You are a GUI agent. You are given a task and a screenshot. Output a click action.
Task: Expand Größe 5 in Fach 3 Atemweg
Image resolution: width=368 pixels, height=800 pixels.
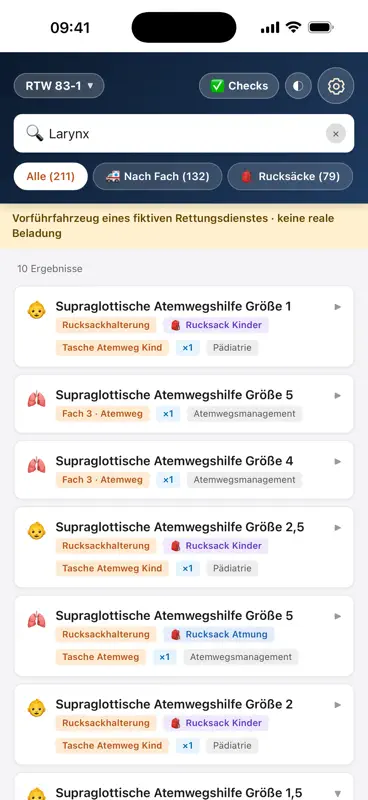[x=184, y=404]
